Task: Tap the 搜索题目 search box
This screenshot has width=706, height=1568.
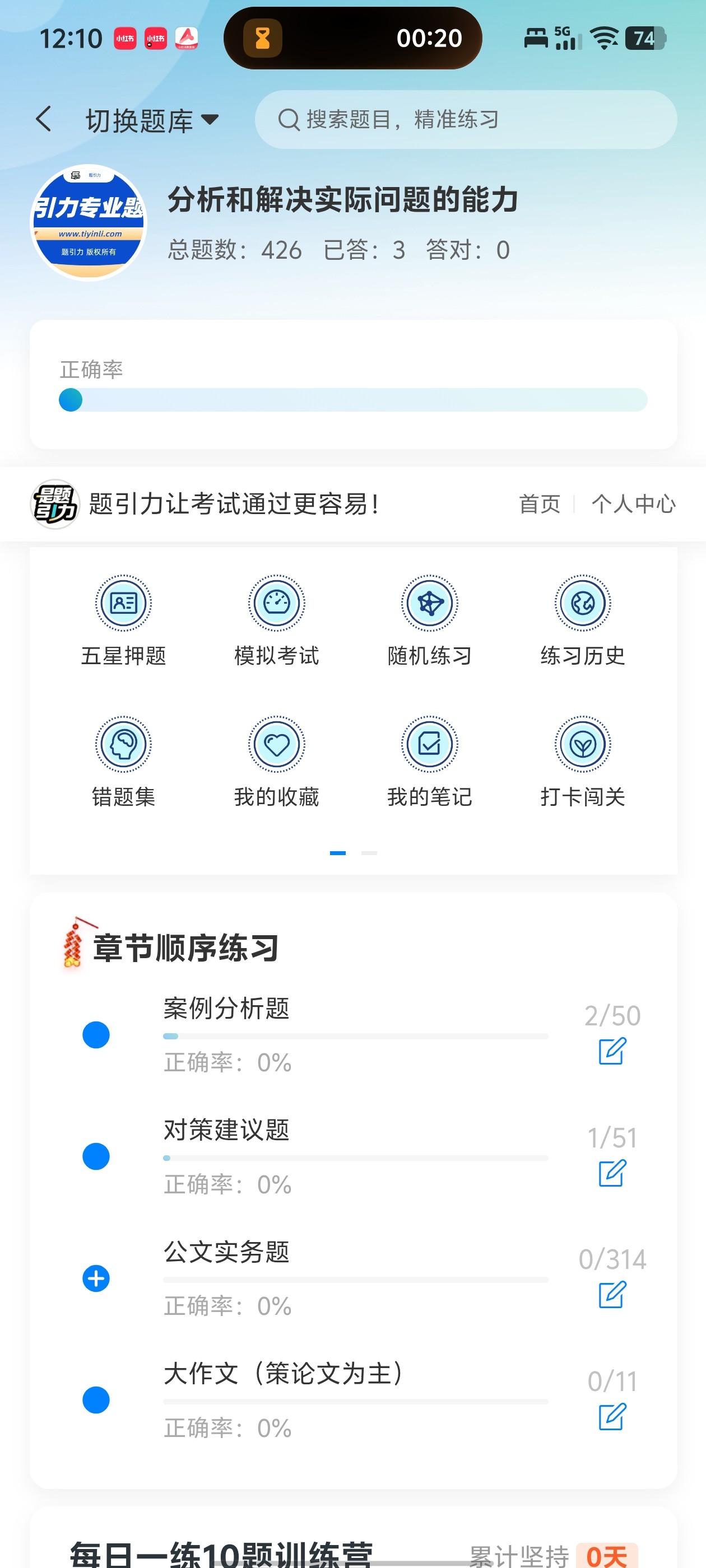Action: click(x=466, y=120)
